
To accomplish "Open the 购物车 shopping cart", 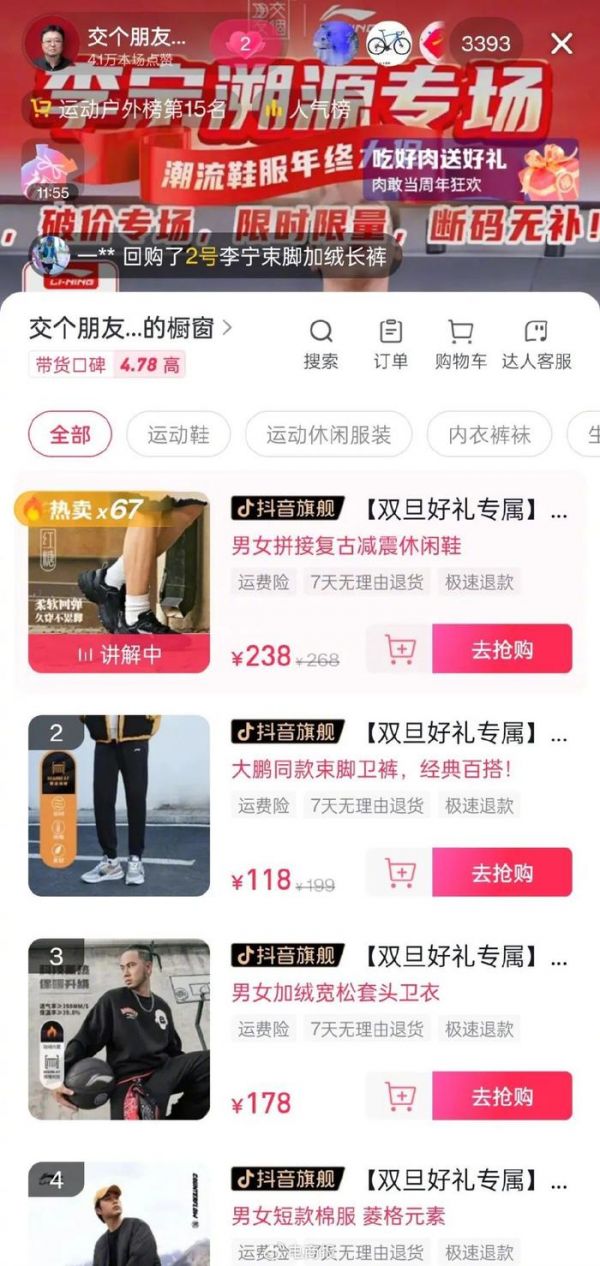I will 460,344.
